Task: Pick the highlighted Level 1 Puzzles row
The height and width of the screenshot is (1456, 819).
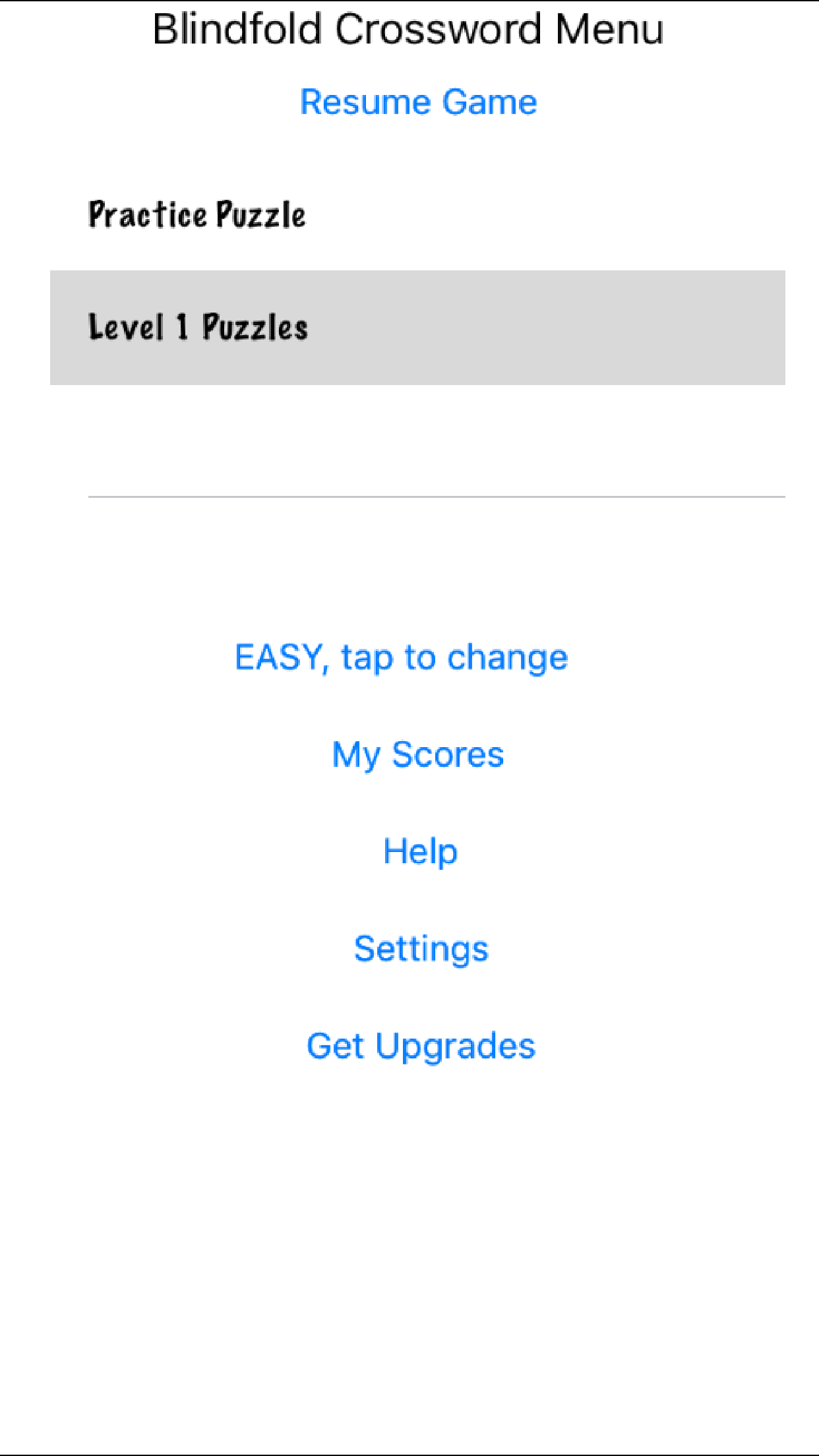Action: click(418, 326)
